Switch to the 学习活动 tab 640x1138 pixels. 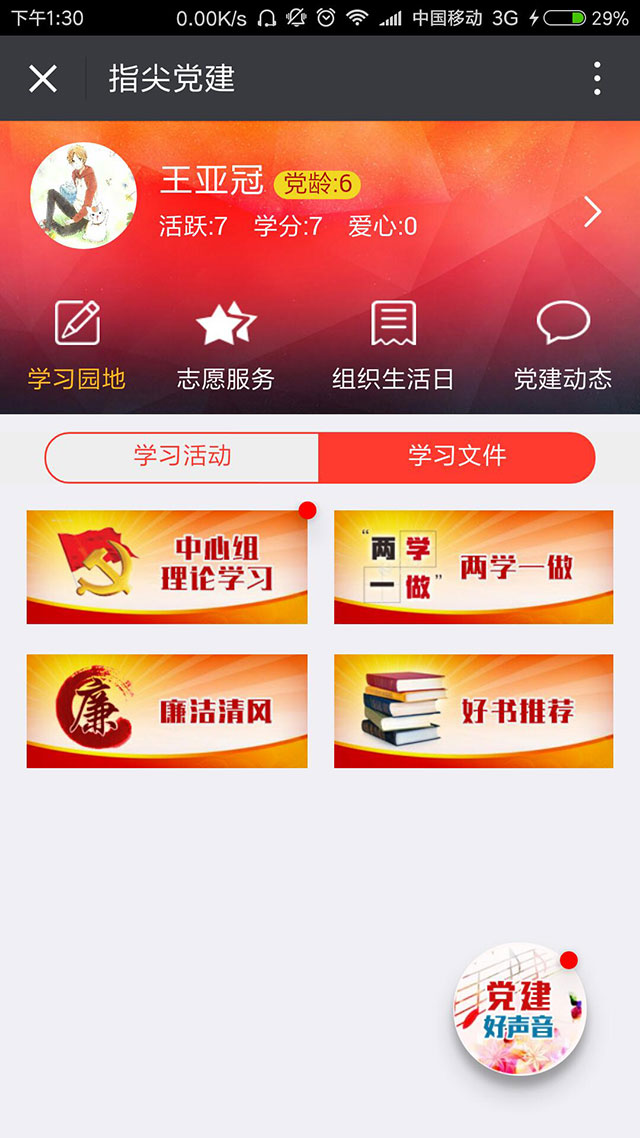tap(182, 457)
